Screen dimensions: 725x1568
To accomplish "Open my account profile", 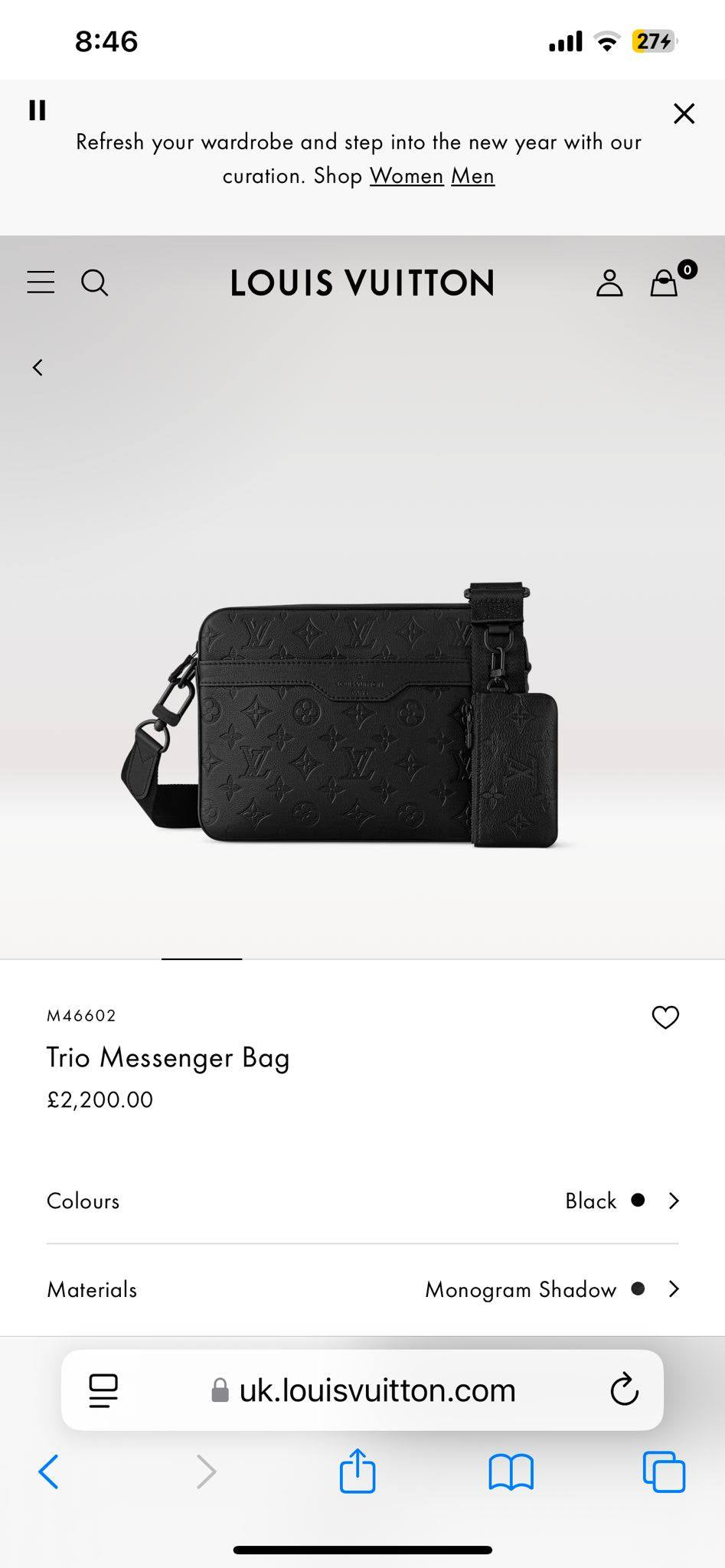I will 609,283.
